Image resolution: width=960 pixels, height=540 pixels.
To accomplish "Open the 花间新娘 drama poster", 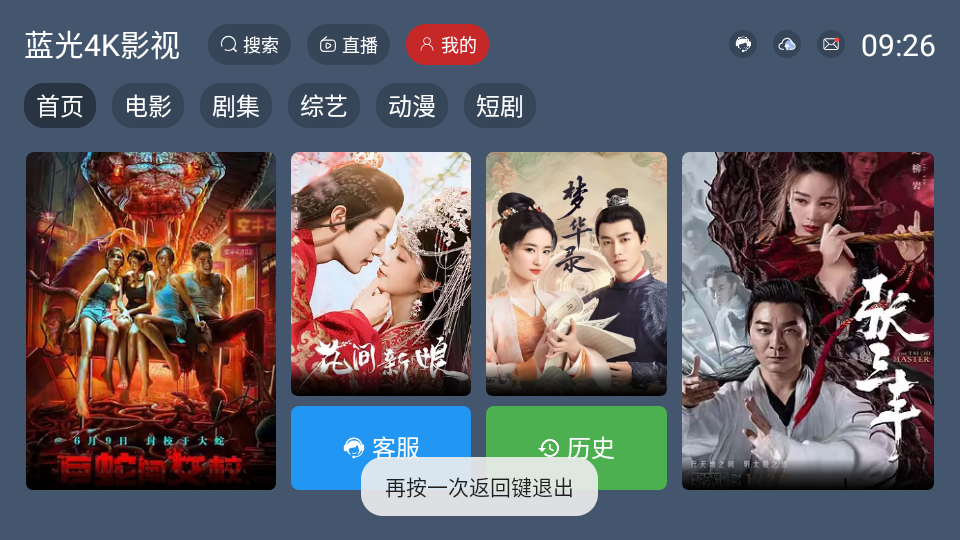I will pos(381,273).
